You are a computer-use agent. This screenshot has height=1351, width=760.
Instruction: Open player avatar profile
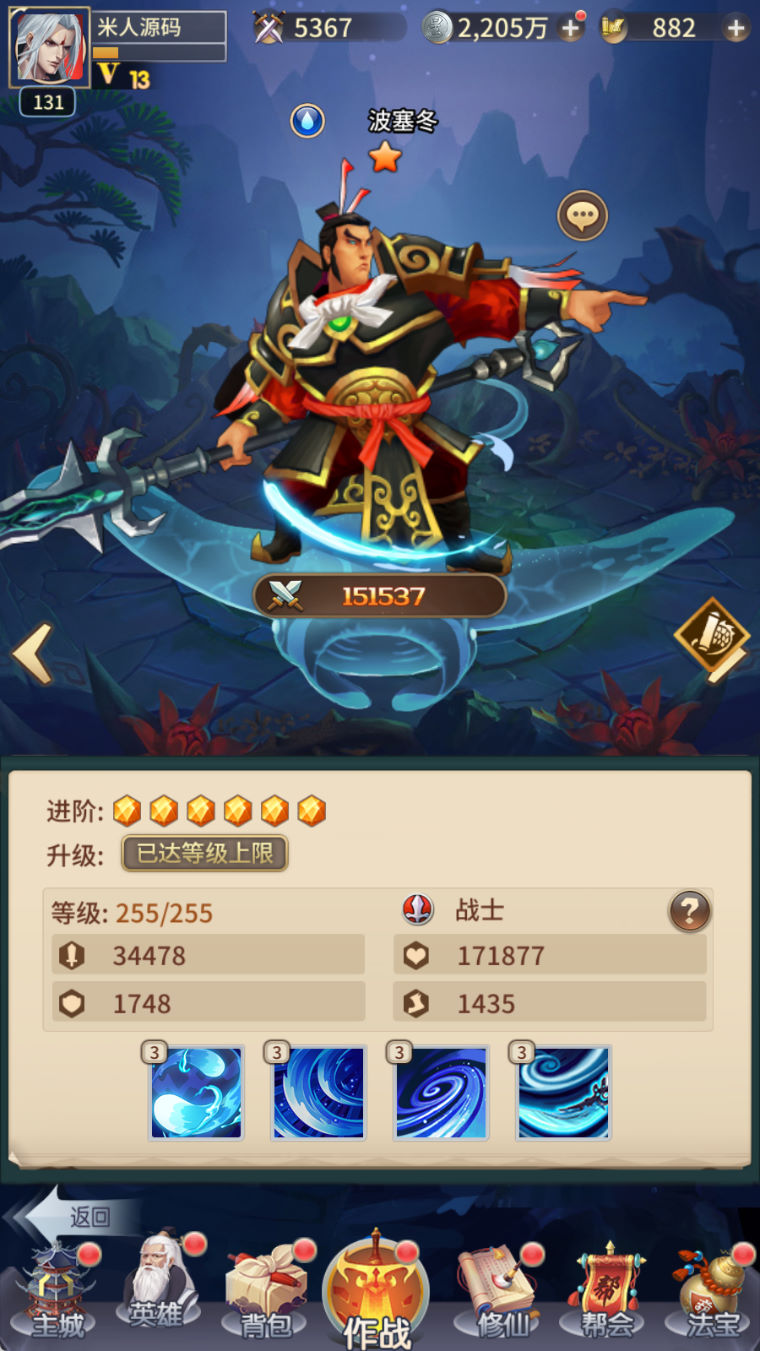50,47
